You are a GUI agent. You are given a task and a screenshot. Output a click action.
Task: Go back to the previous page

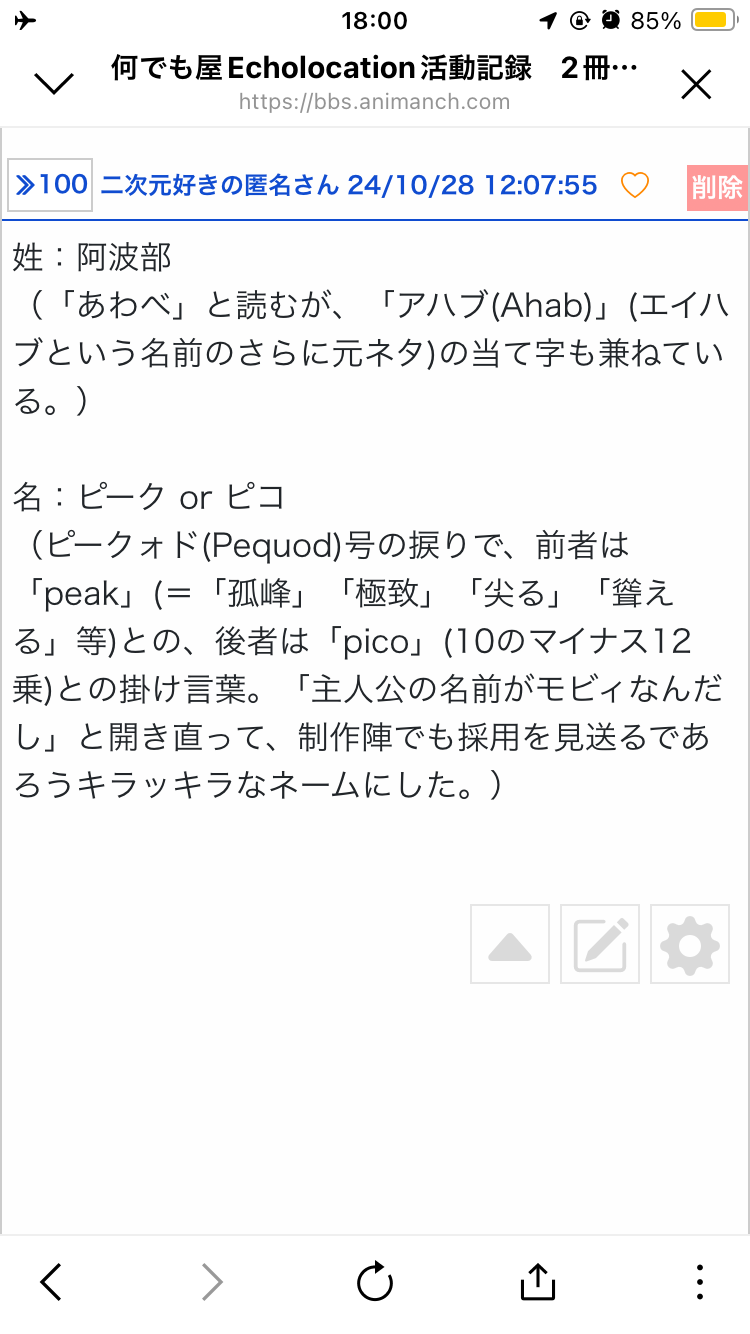tap(51, 1281)
